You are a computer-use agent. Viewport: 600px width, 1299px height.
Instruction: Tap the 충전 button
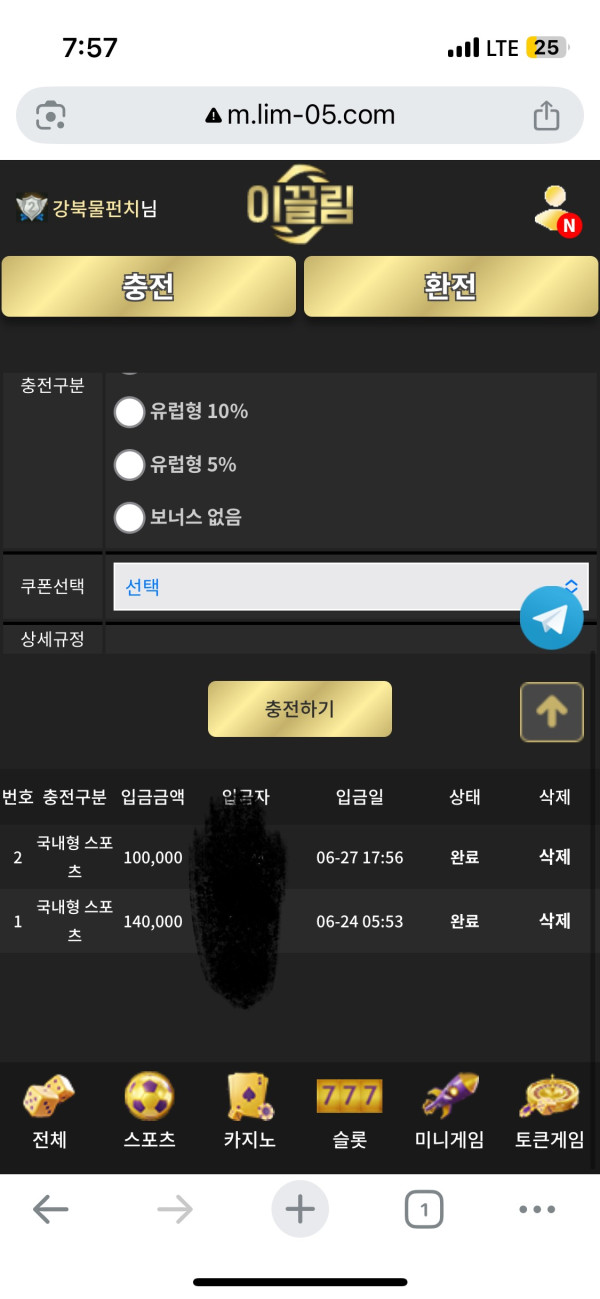pos(148,287)
